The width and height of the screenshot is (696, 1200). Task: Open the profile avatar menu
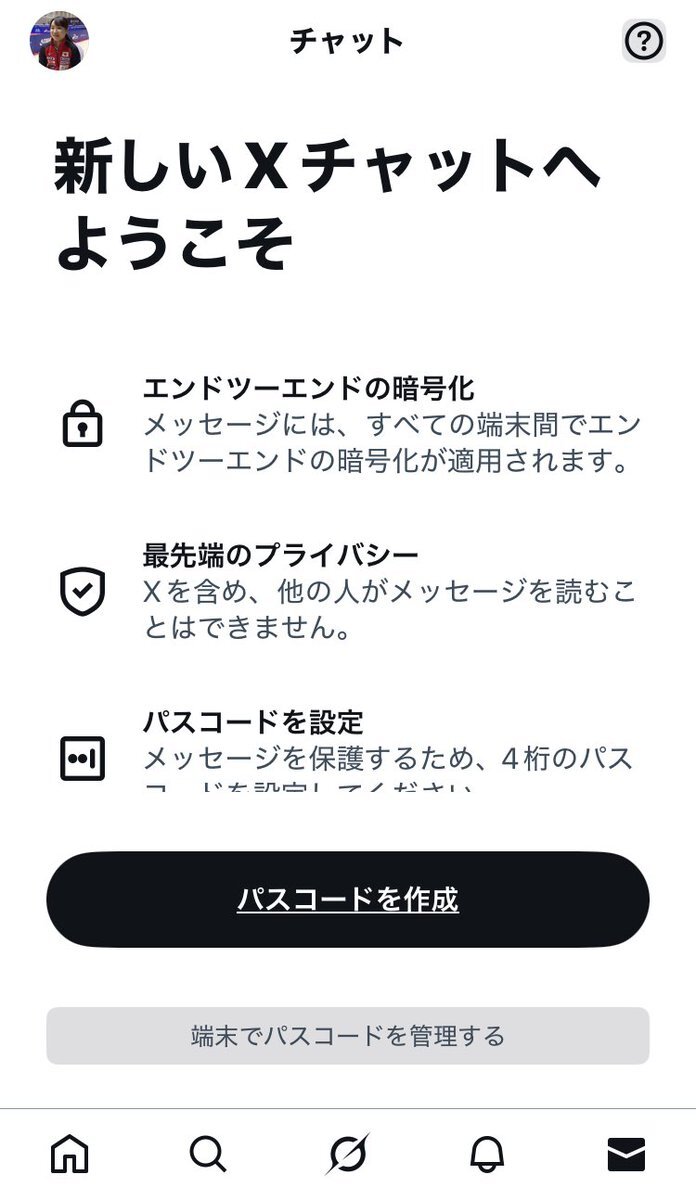coord(59,41)
